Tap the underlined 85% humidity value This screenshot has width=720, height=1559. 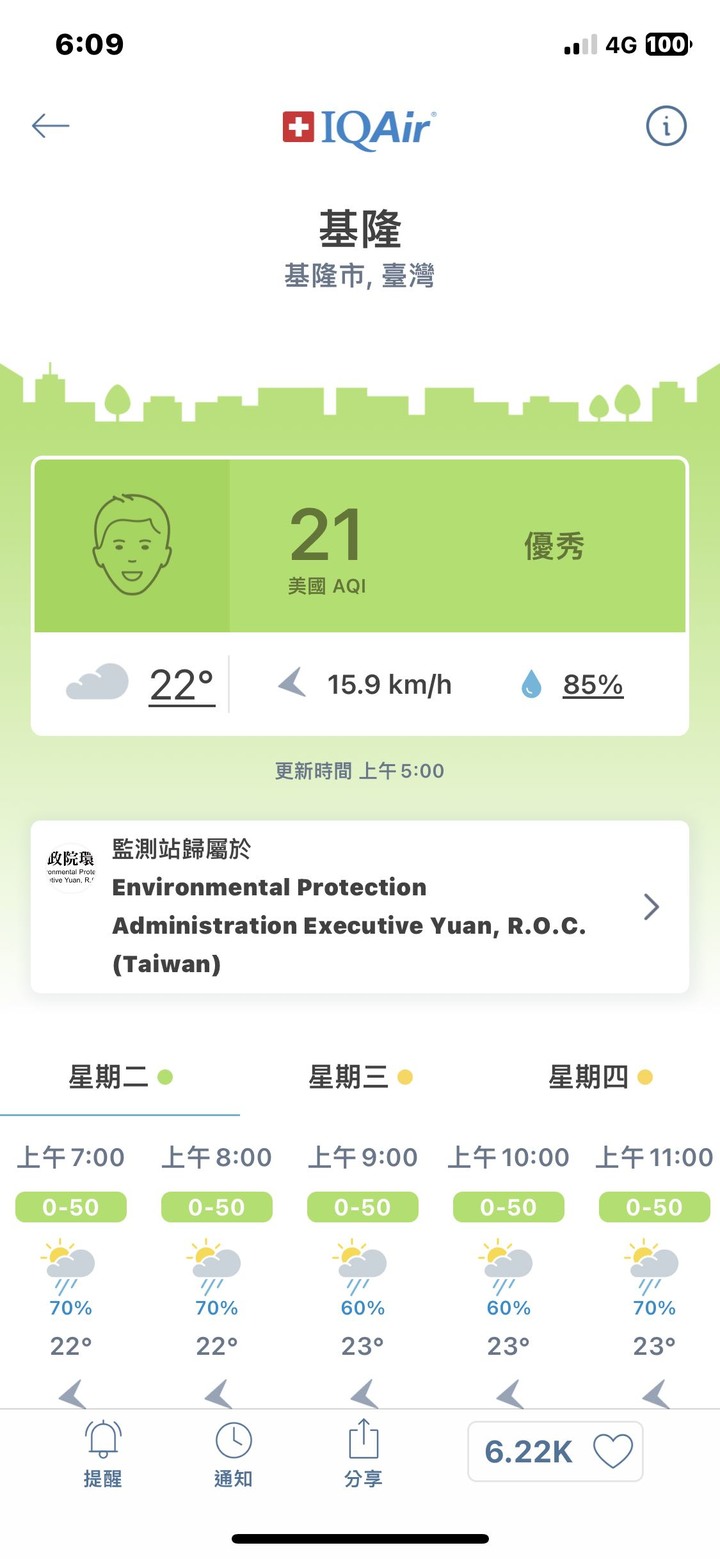[593, 685]
